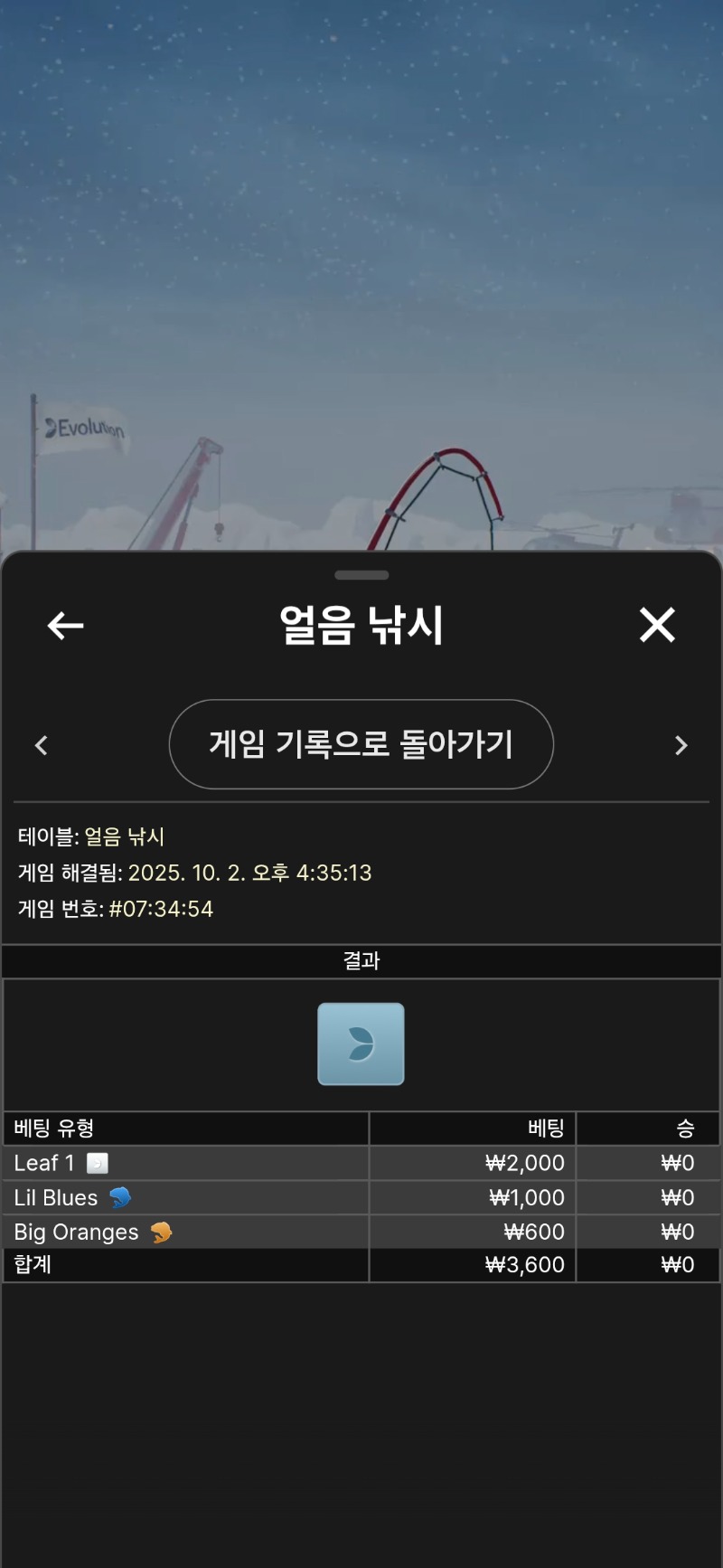Show the next game record

681,745
